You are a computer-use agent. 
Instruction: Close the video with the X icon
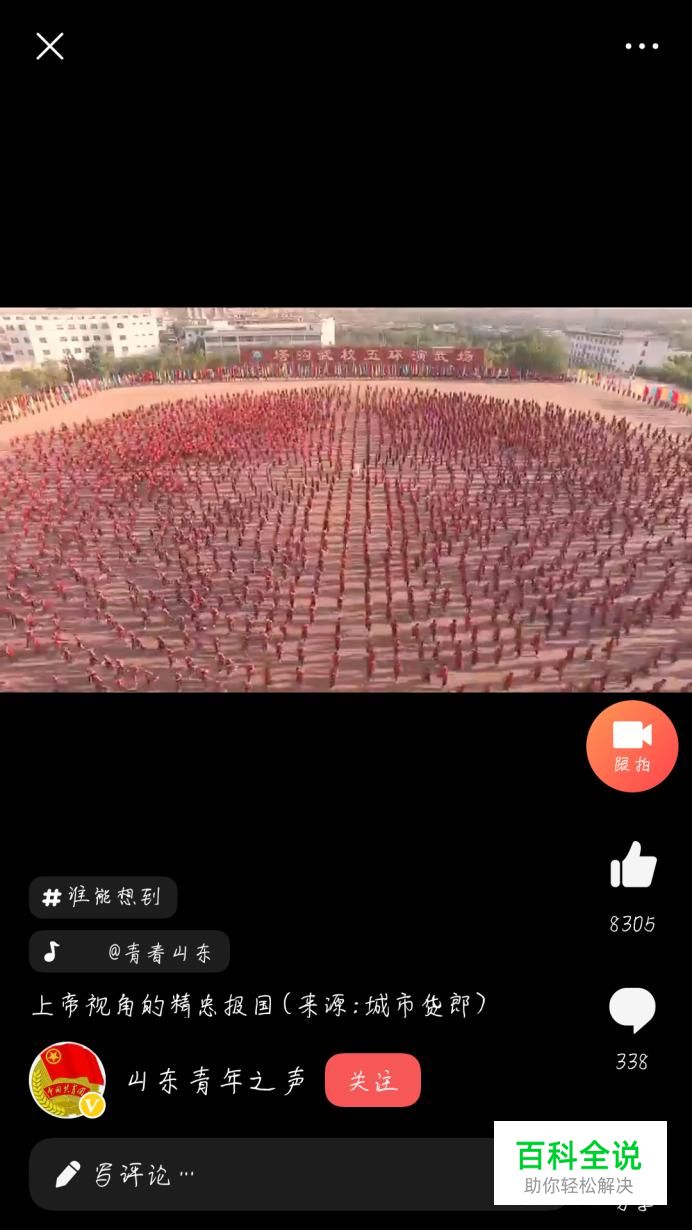click(50, 46)
